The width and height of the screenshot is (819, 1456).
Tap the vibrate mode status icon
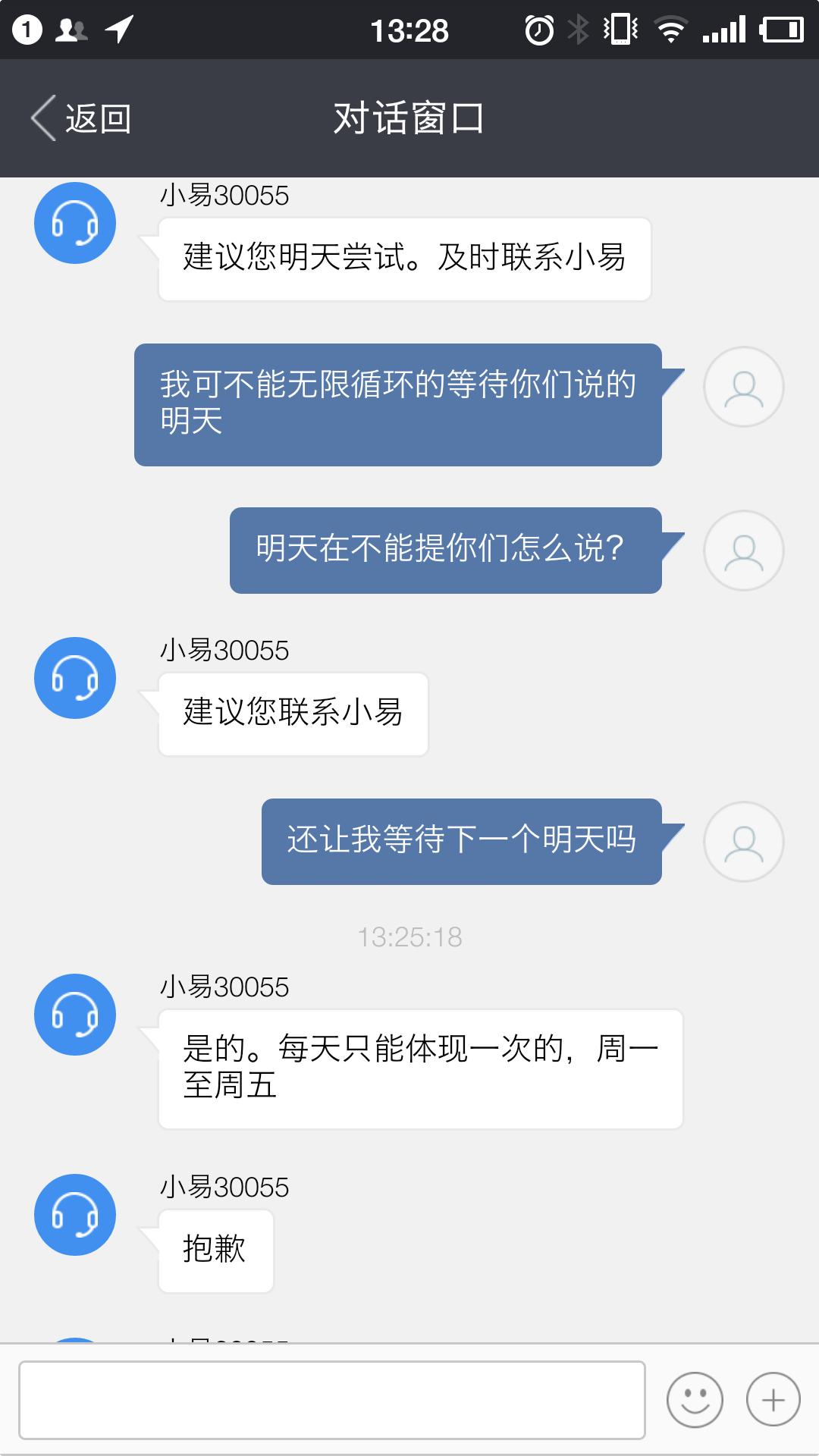point(620,30)
